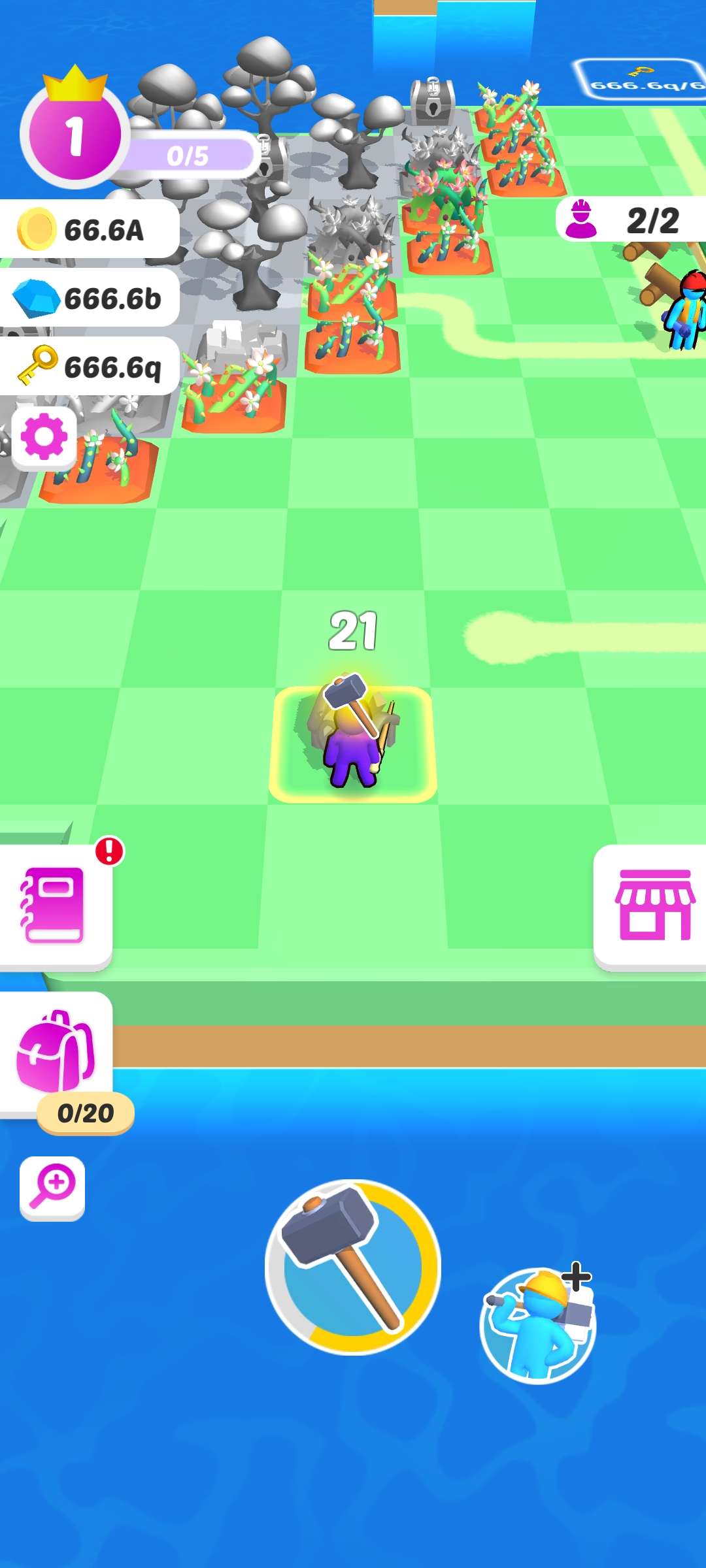Screen dimensions: 706x1568
Task: Open the backpack inventory
Action: [56, 1052]
